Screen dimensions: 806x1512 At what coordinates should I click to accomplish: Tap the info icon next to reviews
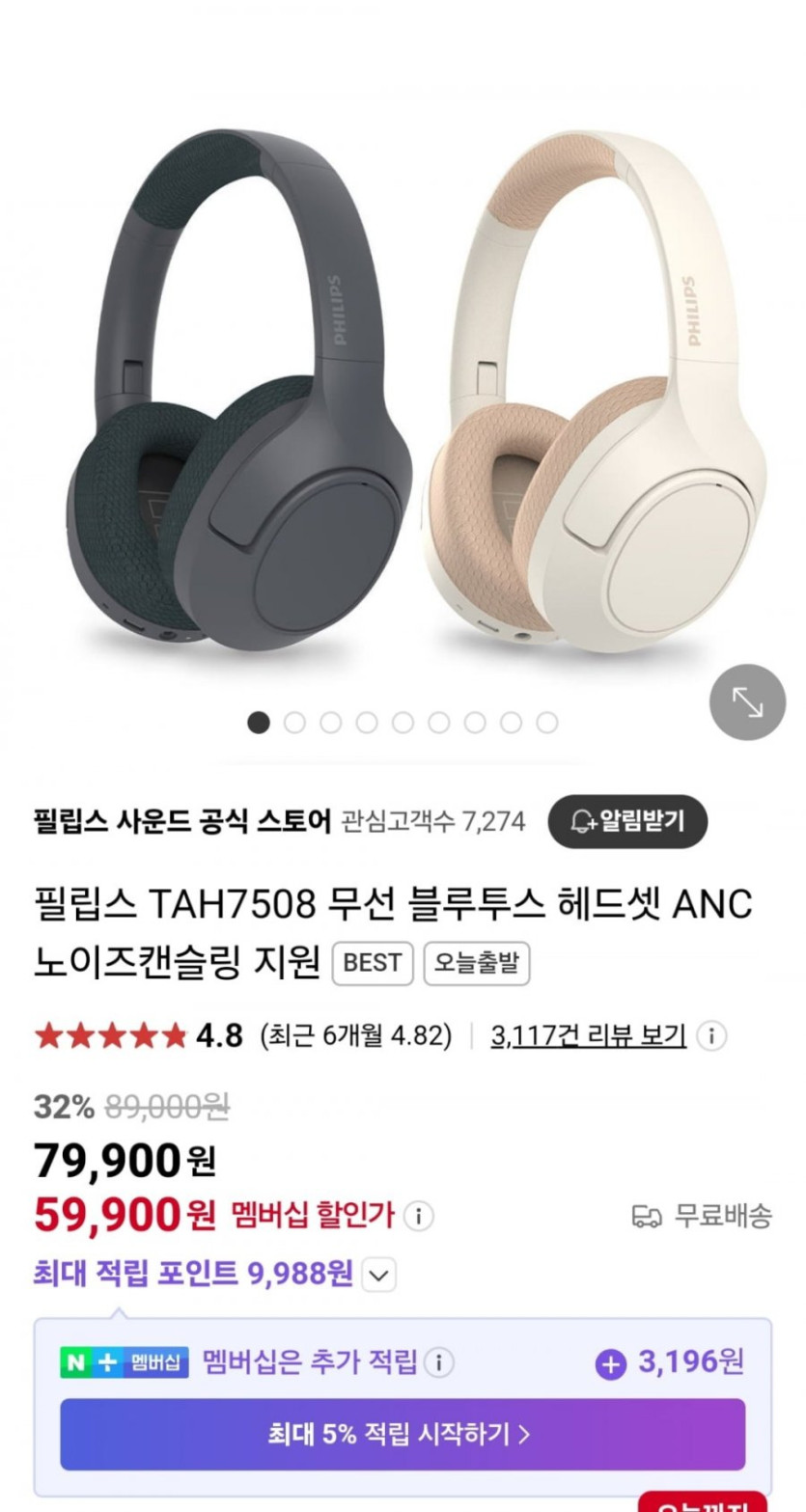pos(711,1036)
